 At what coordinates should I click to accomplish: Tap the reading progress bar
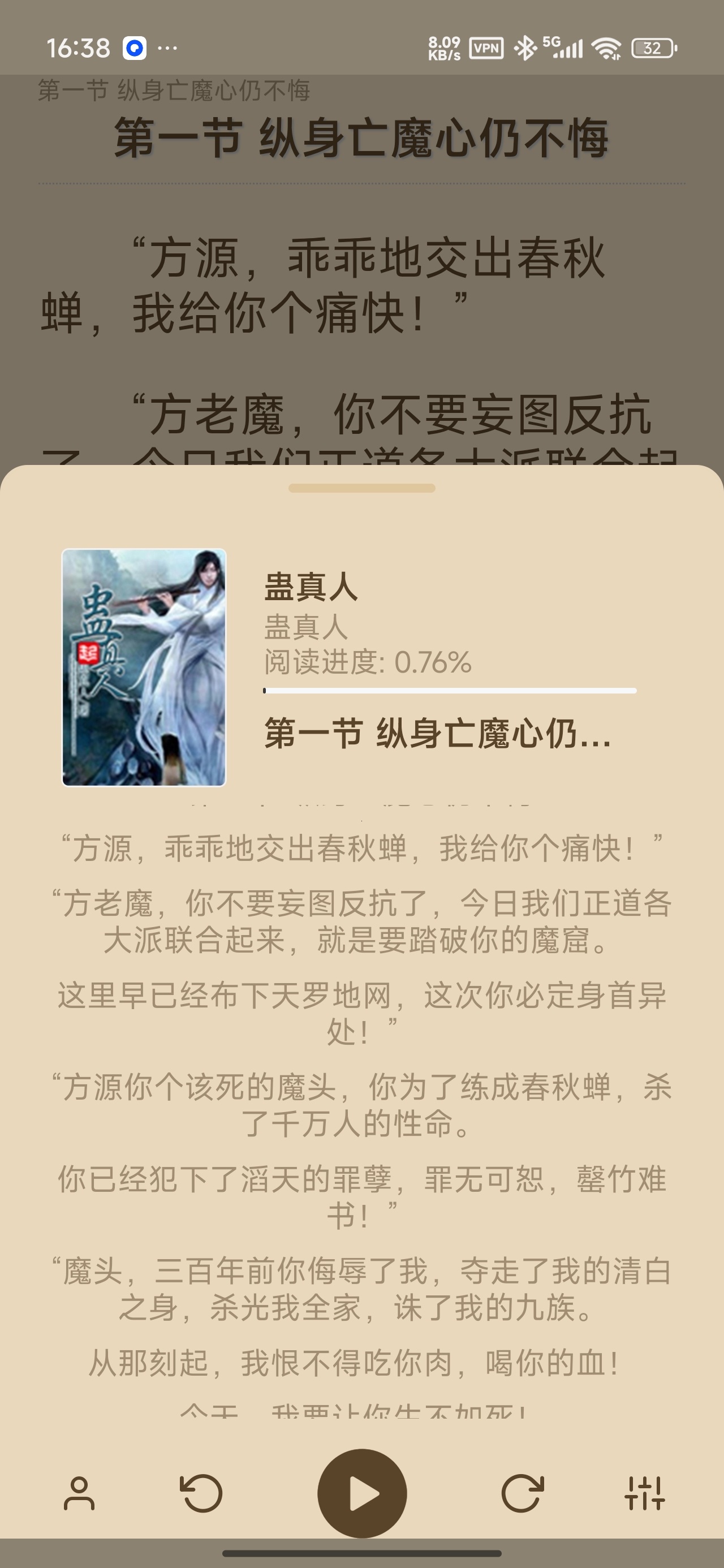click(x=450, y=691)
